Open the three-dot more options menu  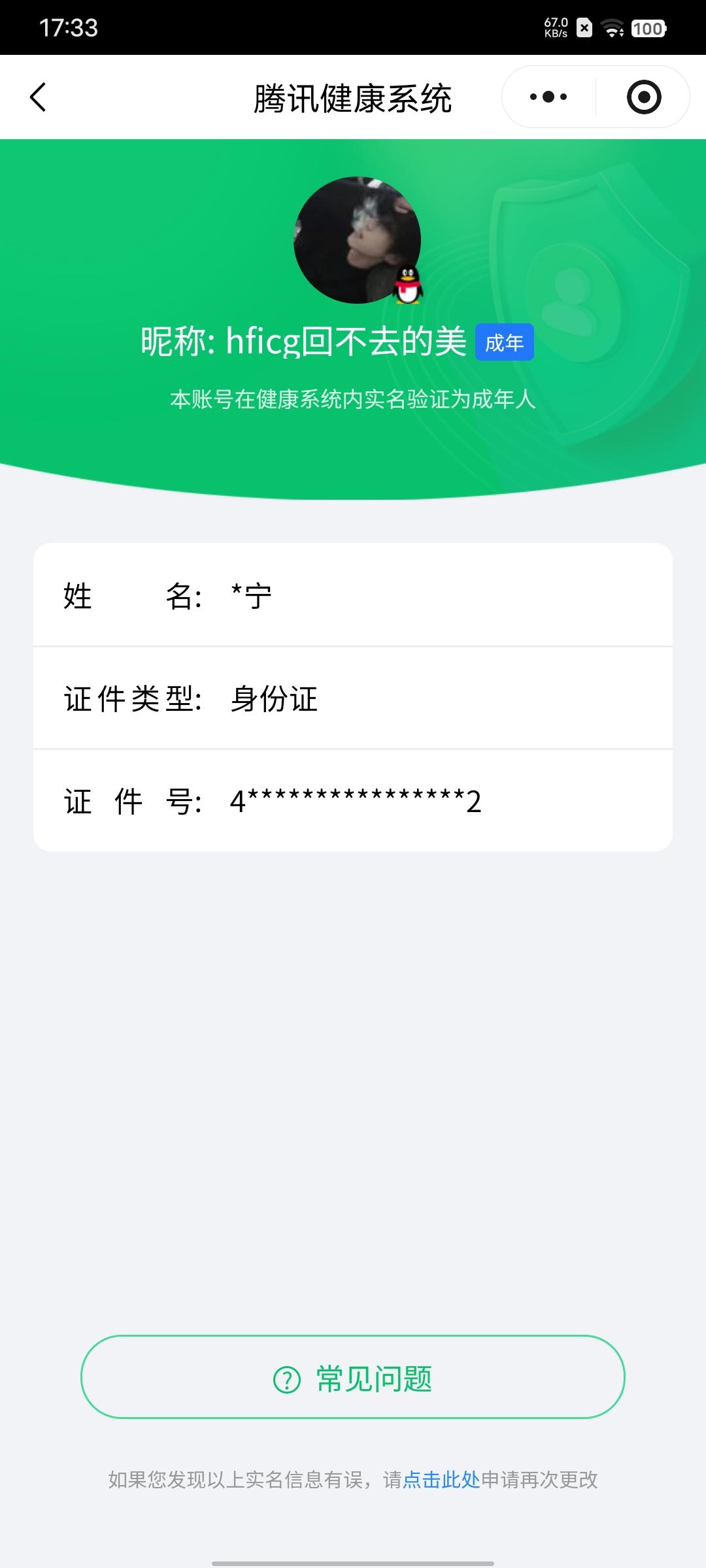pos(549,96)
